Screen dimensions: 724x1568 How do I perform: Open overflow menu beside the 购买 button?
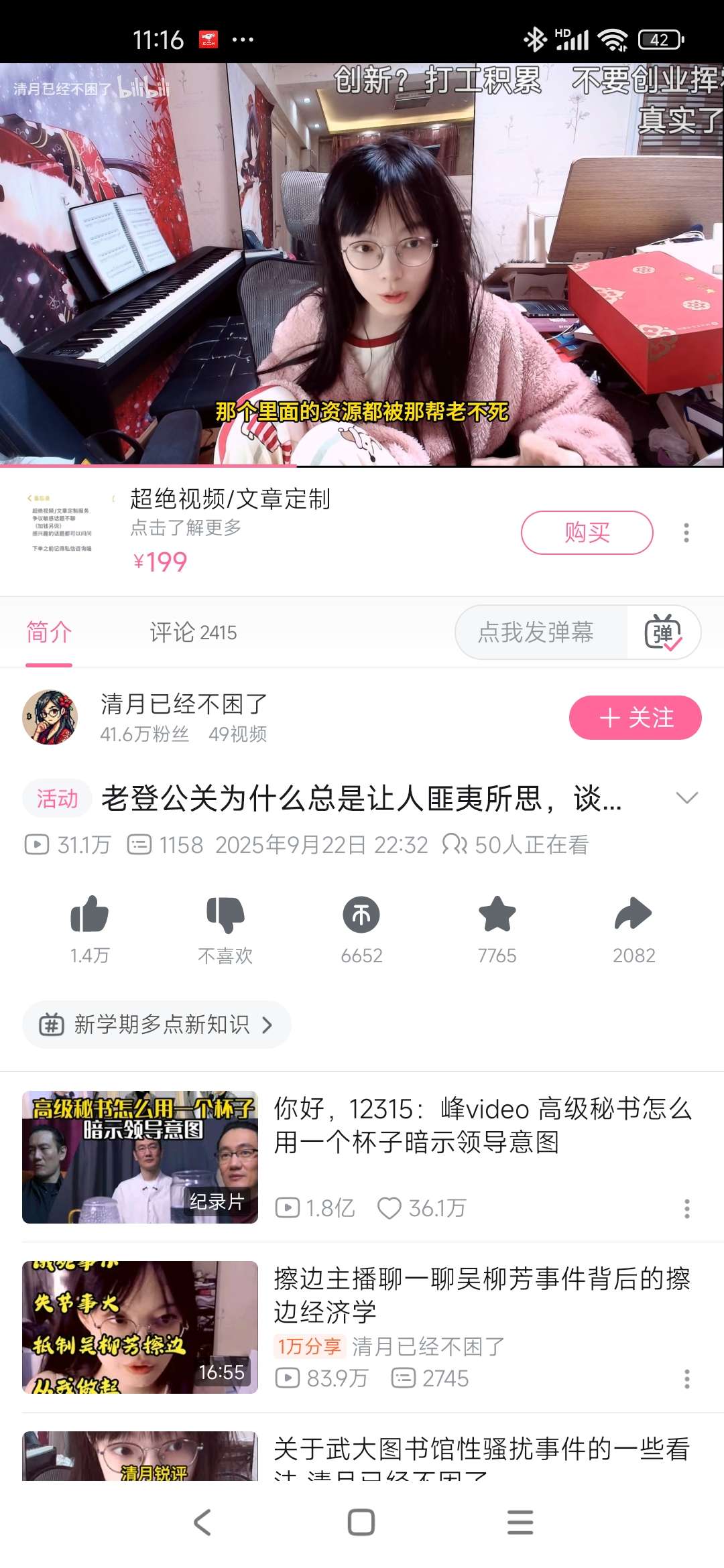tap(686, 533)
